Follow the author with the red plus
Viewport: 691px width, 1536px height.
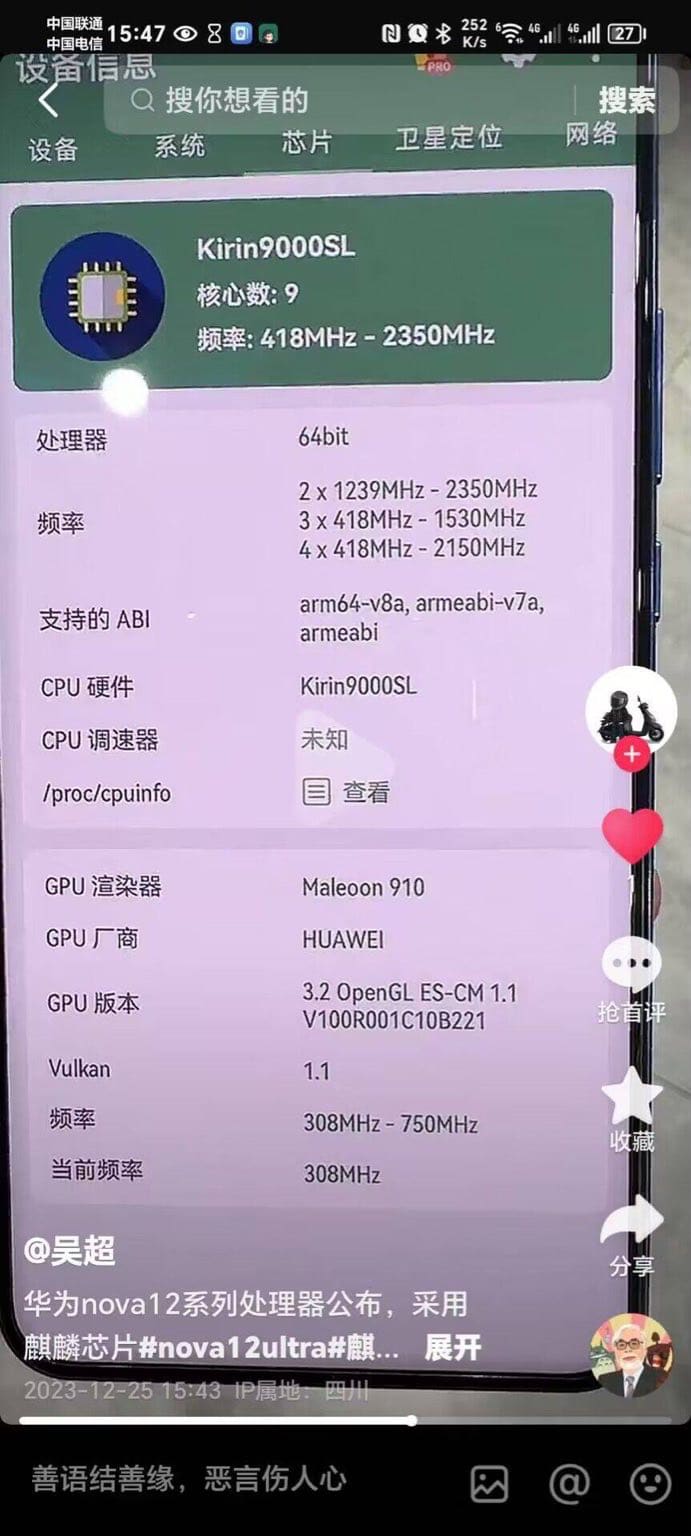[631, 755]
